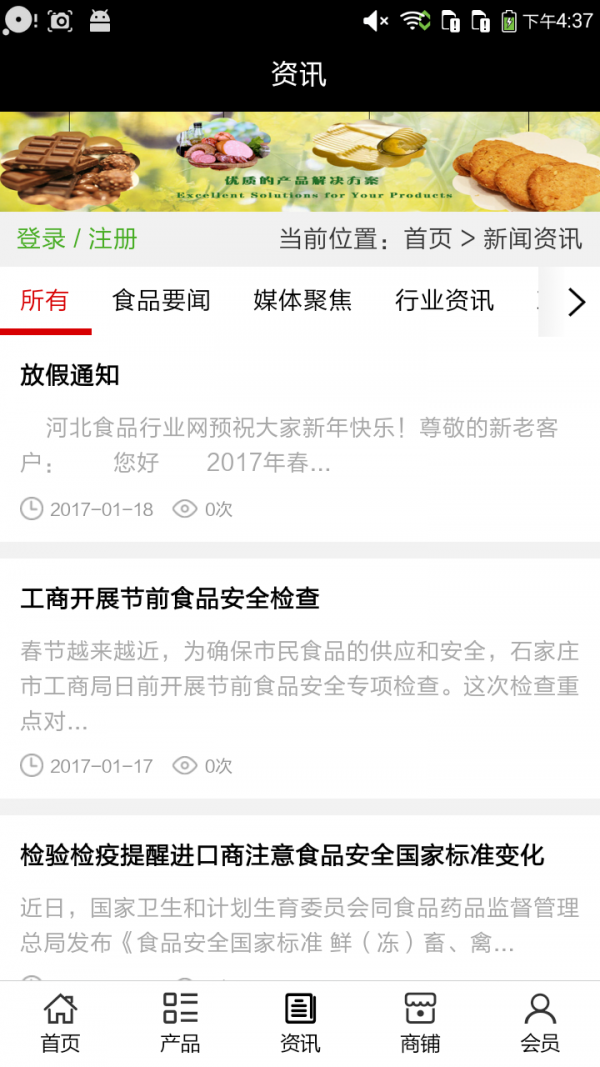Go to 首页 in the breadcrumb
Screen dimensions: 600x1067
tap(427, 239)
